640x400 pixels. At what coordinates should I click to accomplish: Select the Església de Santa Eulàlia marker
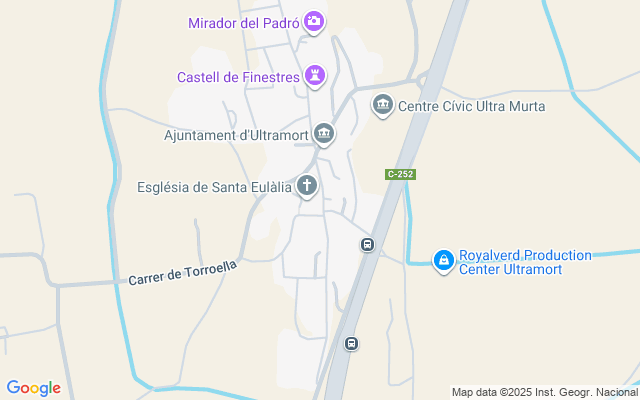[x=307, y=185]
